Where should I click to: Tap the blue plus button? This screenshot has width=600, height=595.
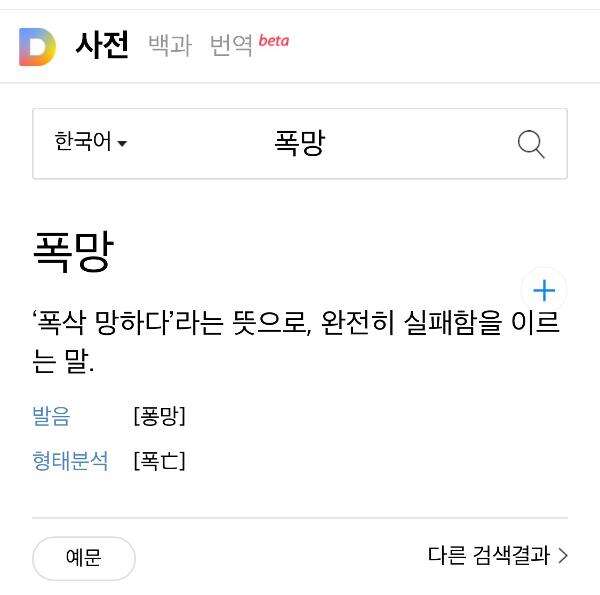(544, 291)
